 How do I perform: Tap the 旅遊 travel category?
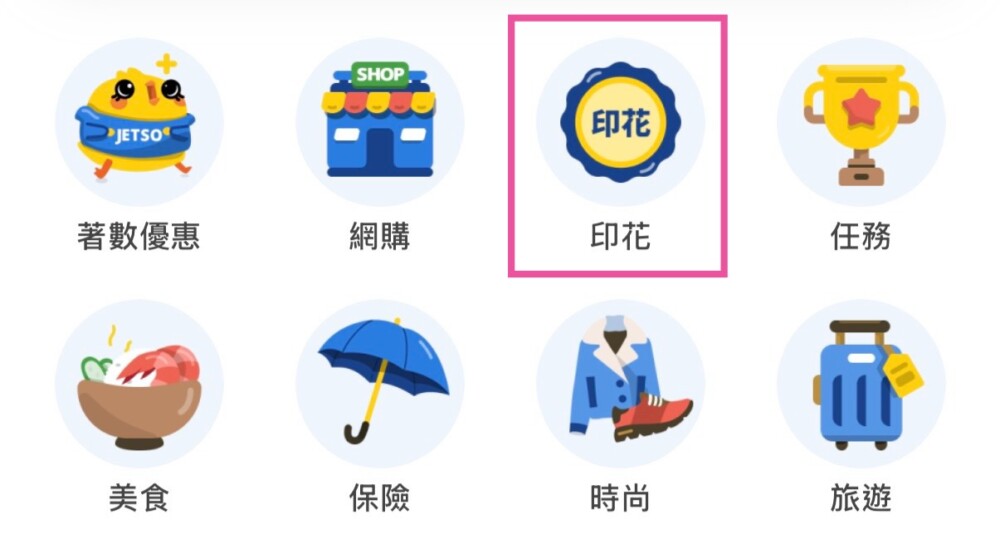(861, 383)
